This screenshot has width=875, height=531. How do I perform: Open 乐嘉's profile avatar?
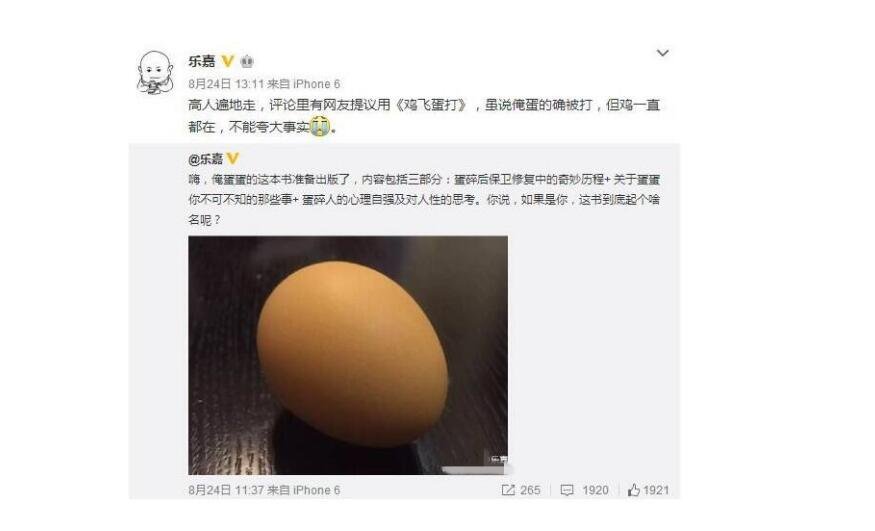[155, 73]
